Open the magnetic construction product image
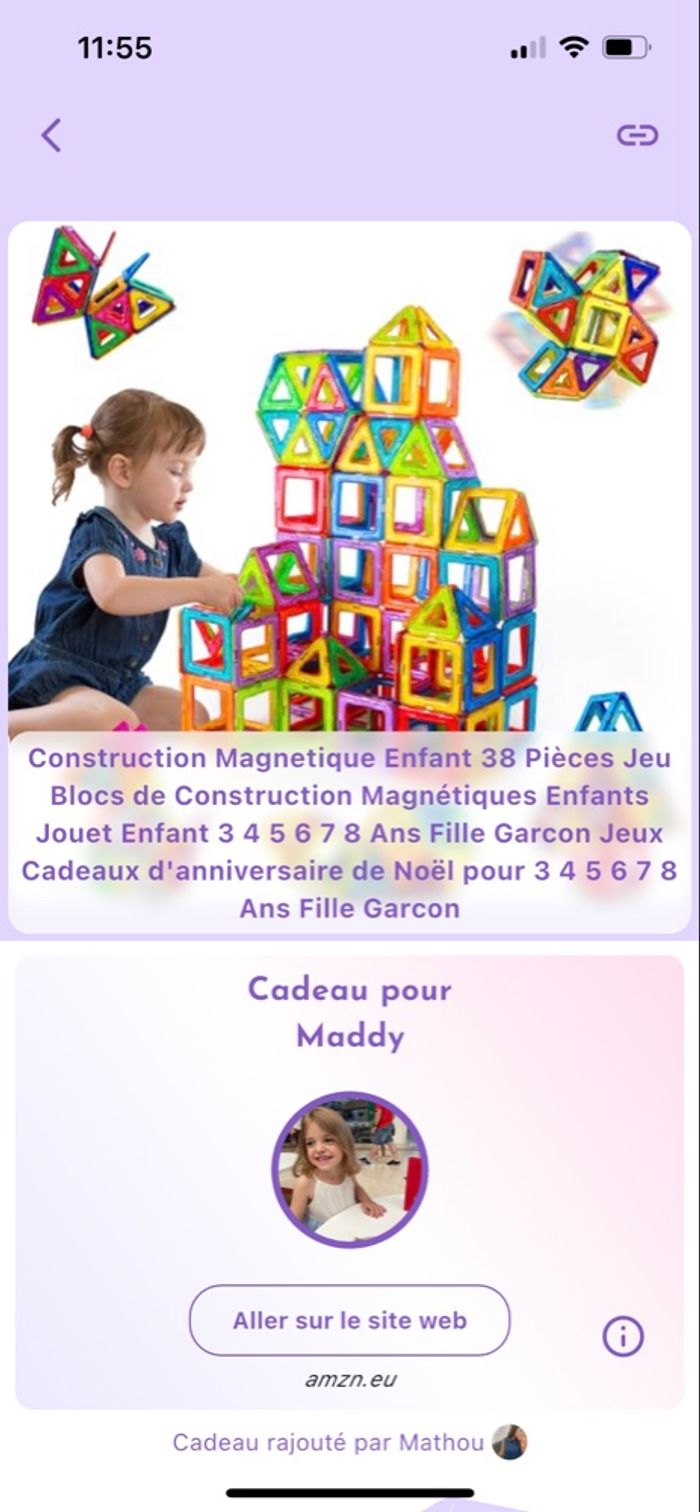 point(349,480)
